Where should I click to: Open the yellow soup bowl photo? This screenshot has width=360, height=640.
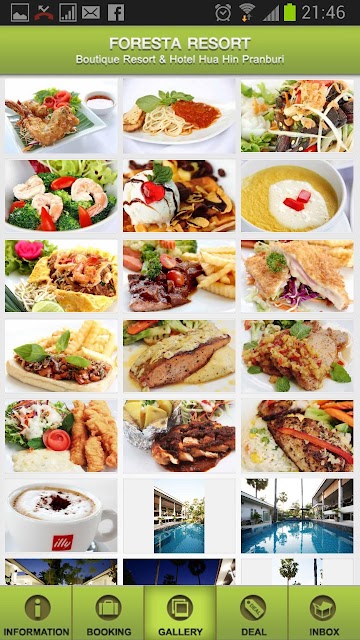[x=297, y=196]
